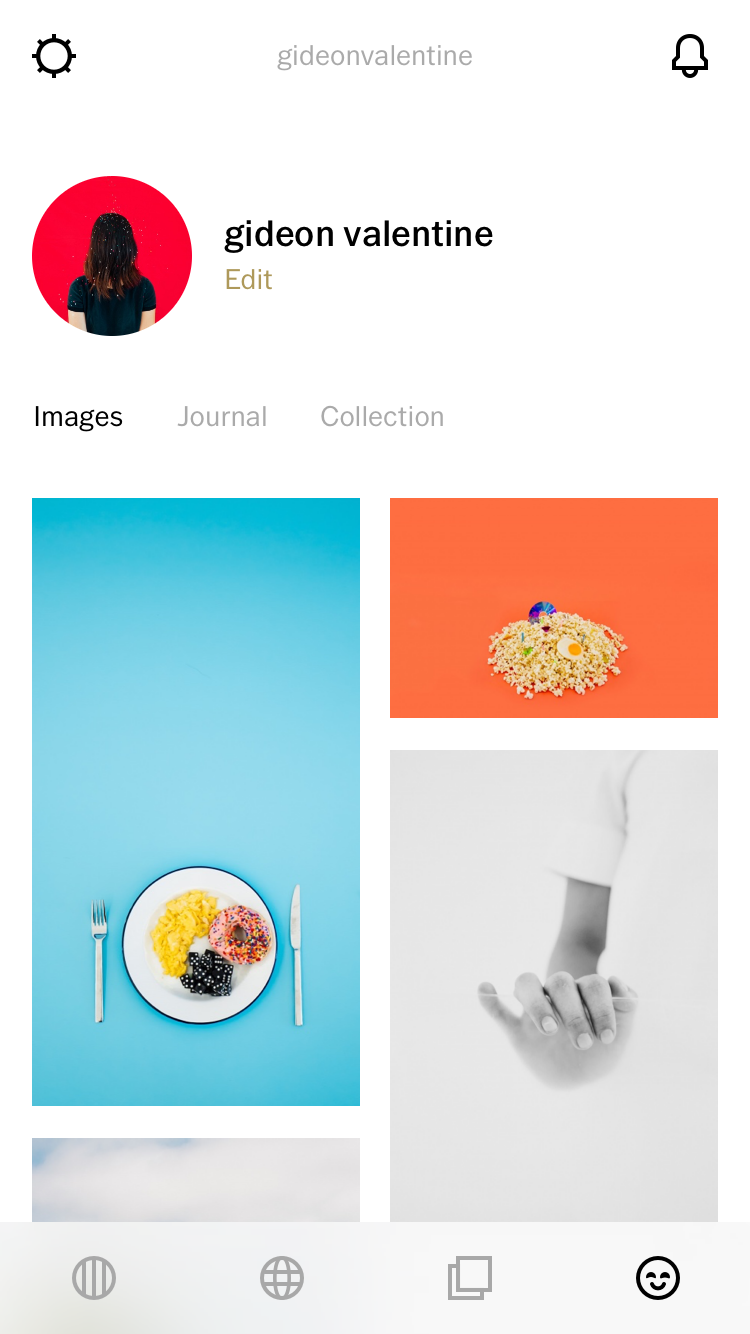Switch to the Journal tab
750x1334 pixels.
tap(222, 417)
